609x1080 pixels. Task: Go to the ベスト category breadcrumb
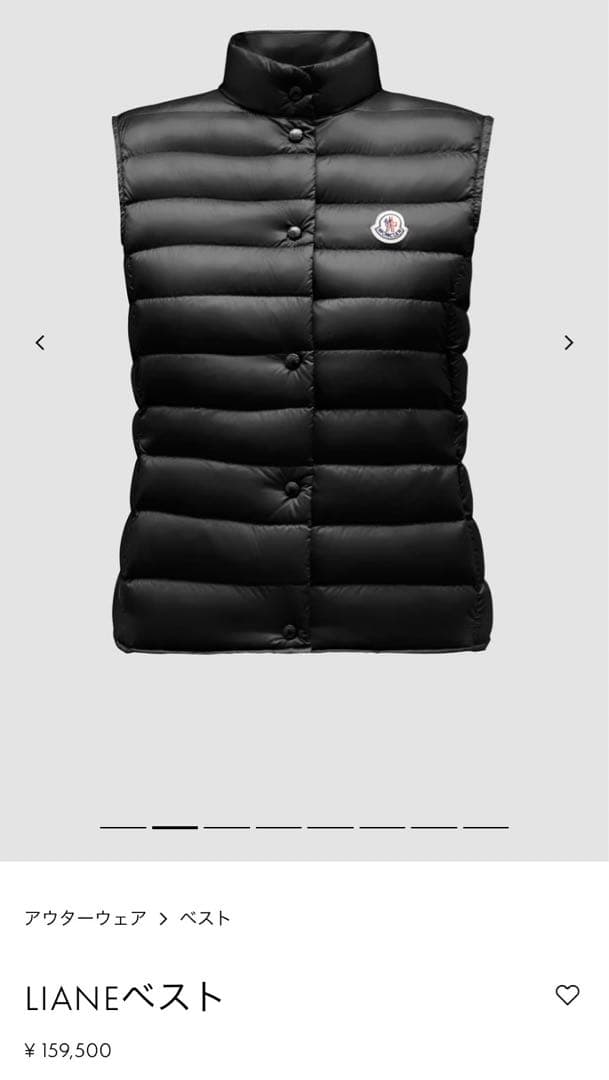tap(205, 918)
